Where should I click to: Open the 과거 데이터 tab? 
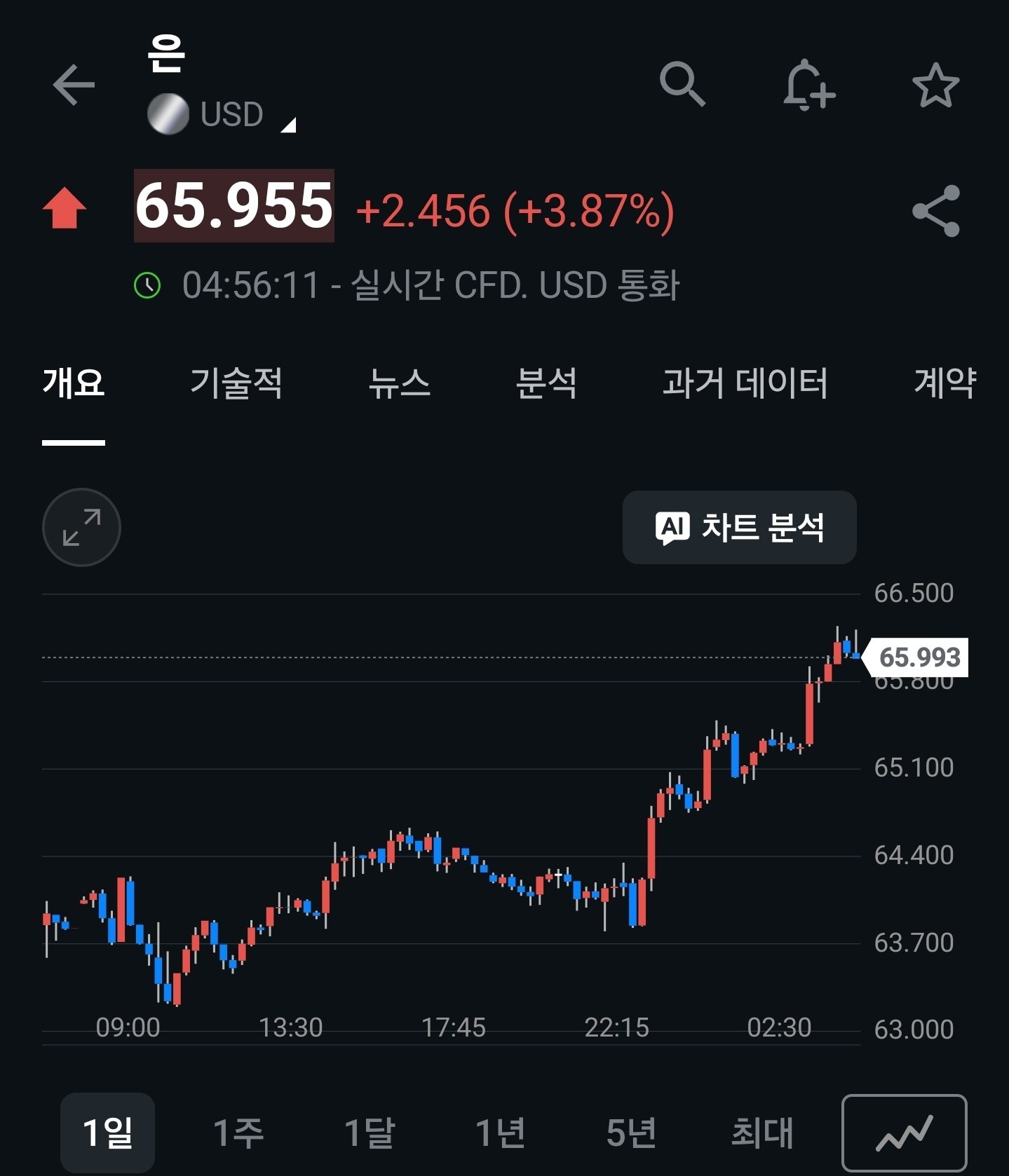[x=745, y=383]
